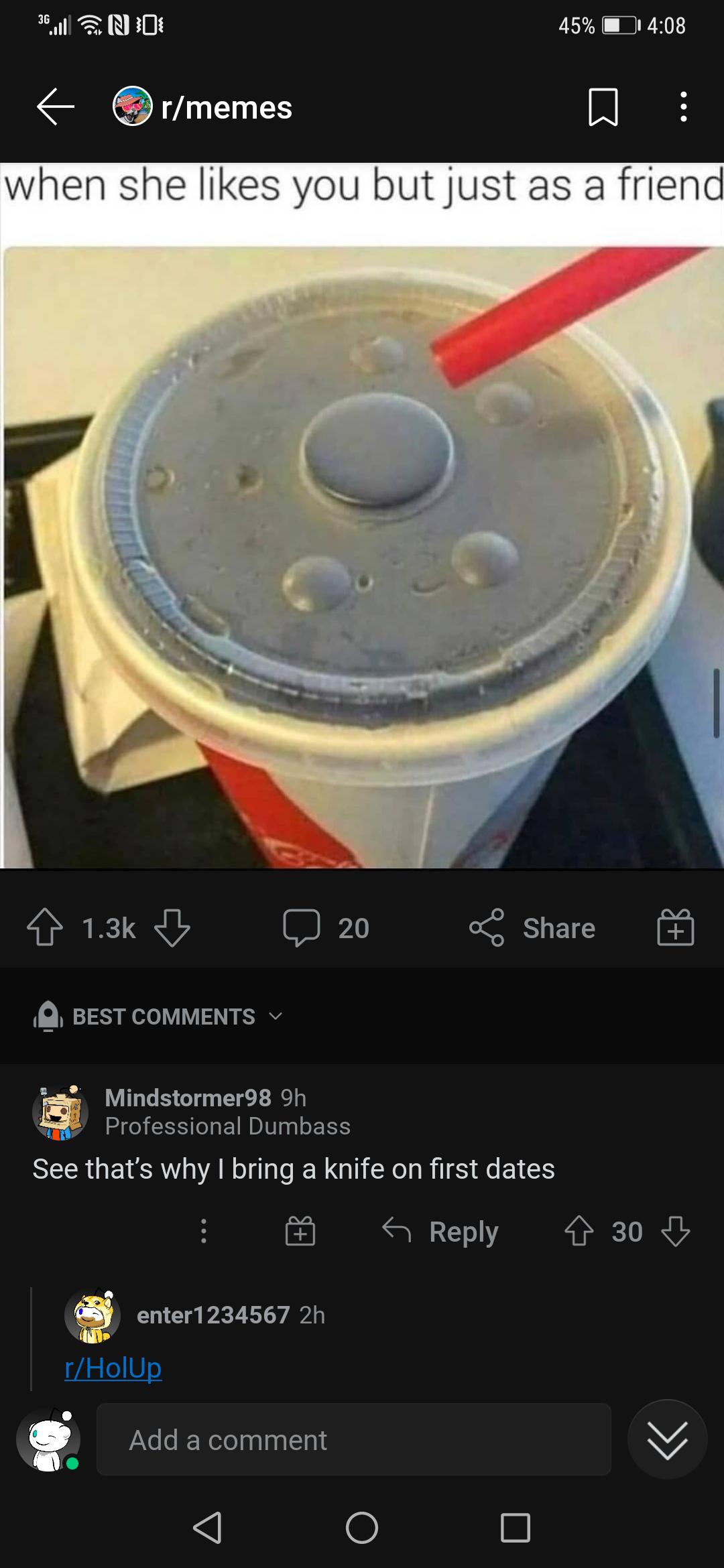Viewport: 724px width, 1568px height.
Task: Open the r/memes community avatar
Action: coord(131,107)
